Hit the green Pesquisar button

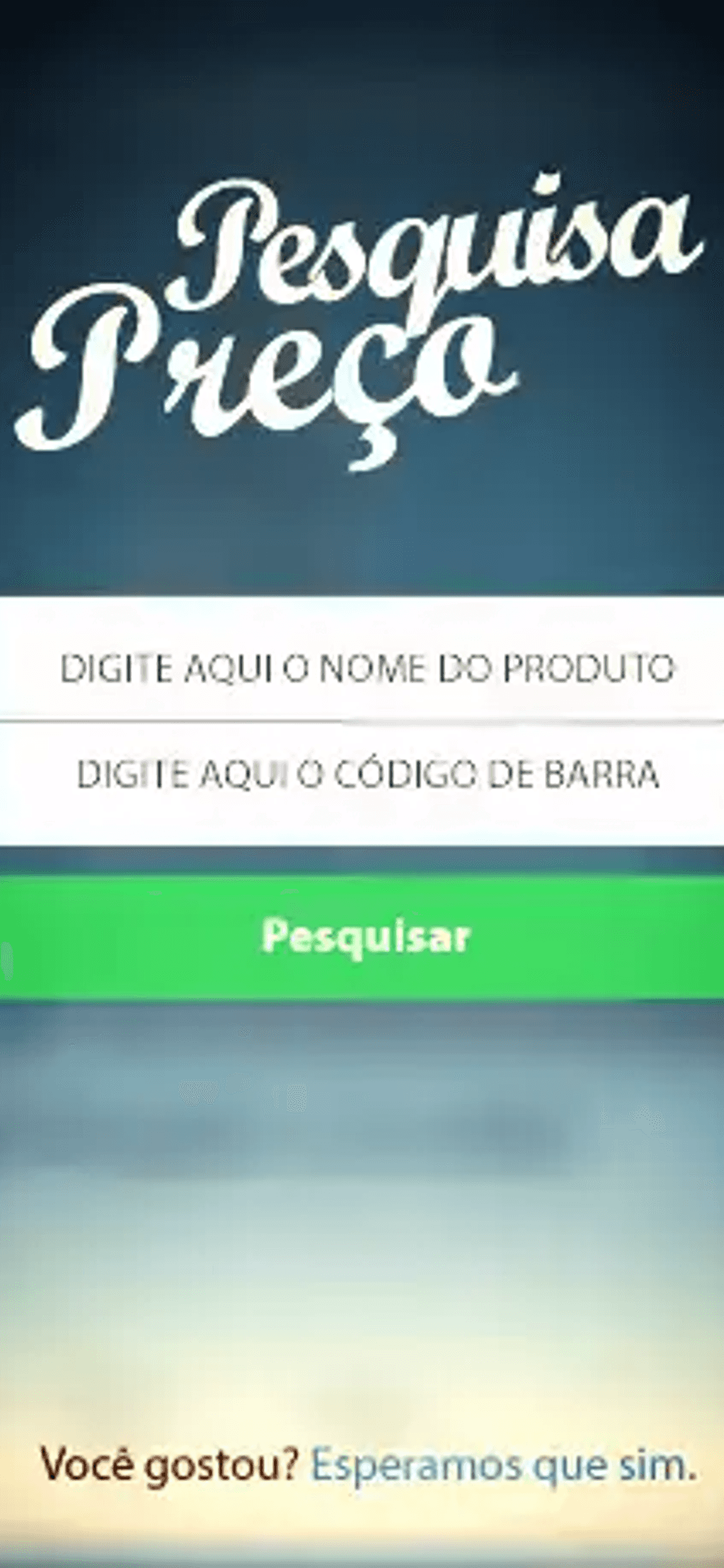coord(362,937)
